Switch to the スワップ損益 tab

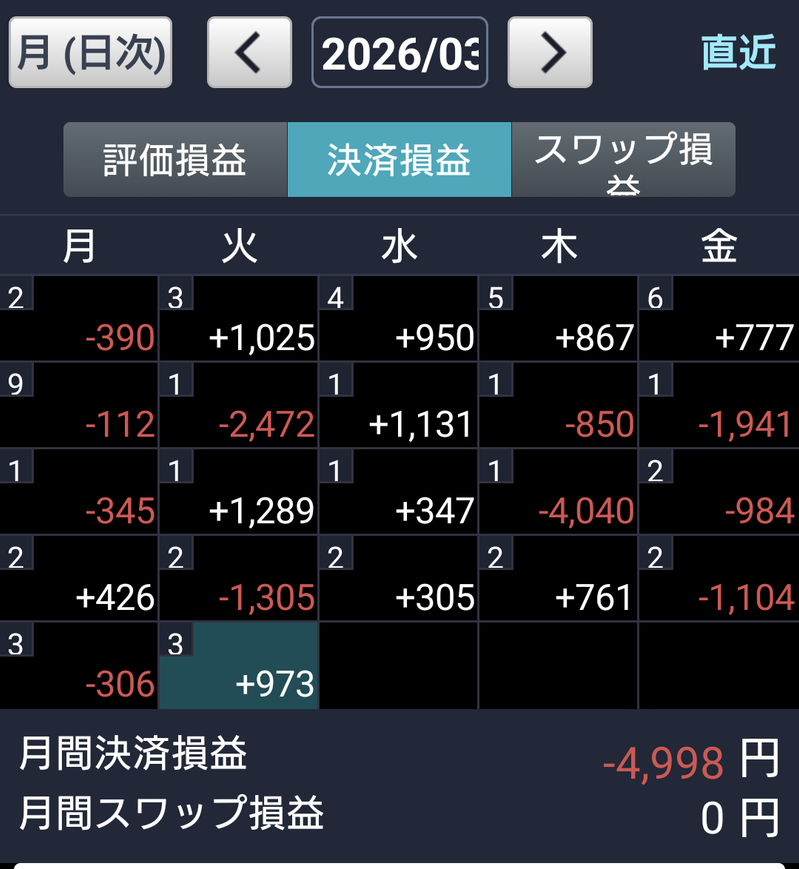(623, 160)
